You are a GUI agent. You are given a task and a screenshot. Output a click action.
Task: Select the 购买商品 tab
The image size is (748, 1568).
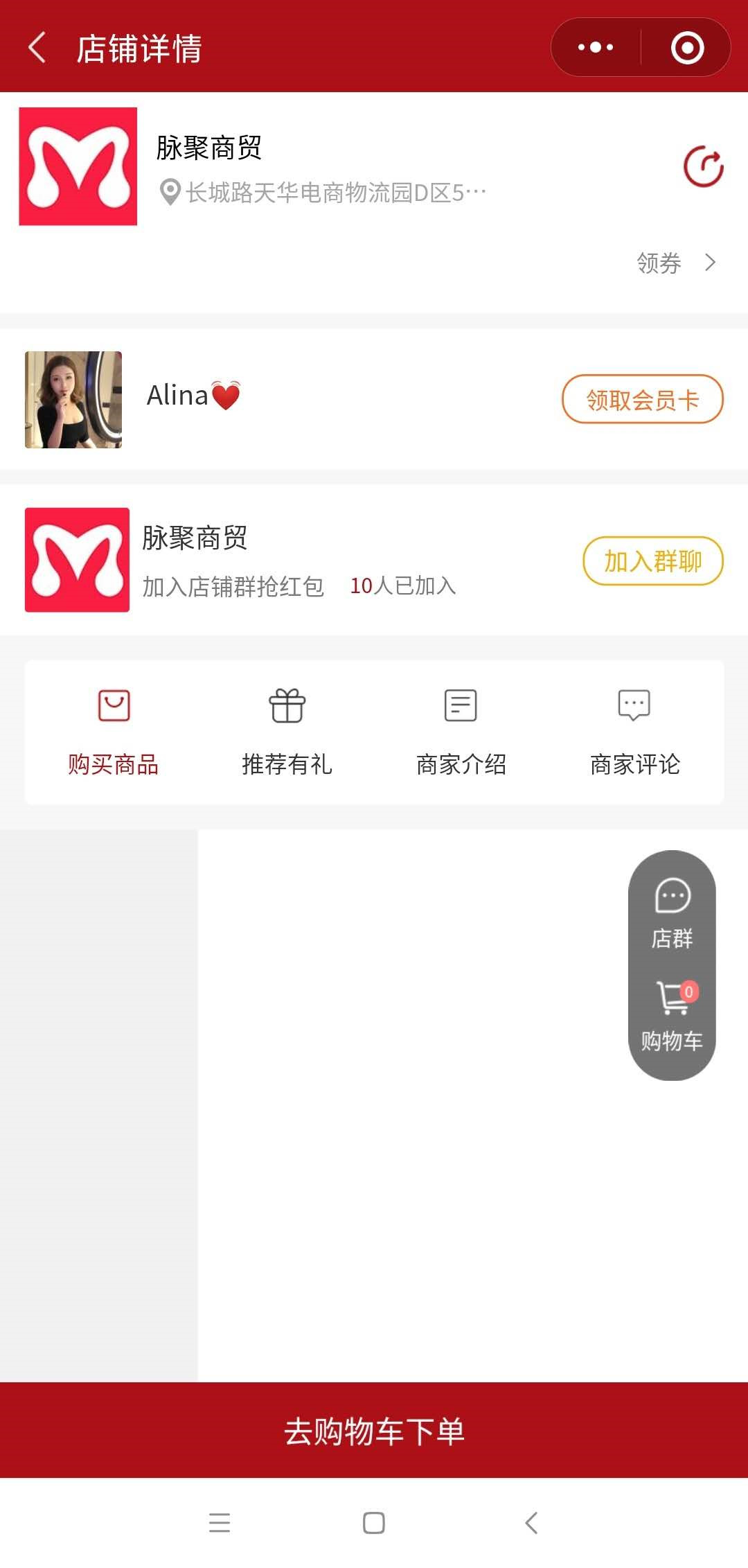114,732
